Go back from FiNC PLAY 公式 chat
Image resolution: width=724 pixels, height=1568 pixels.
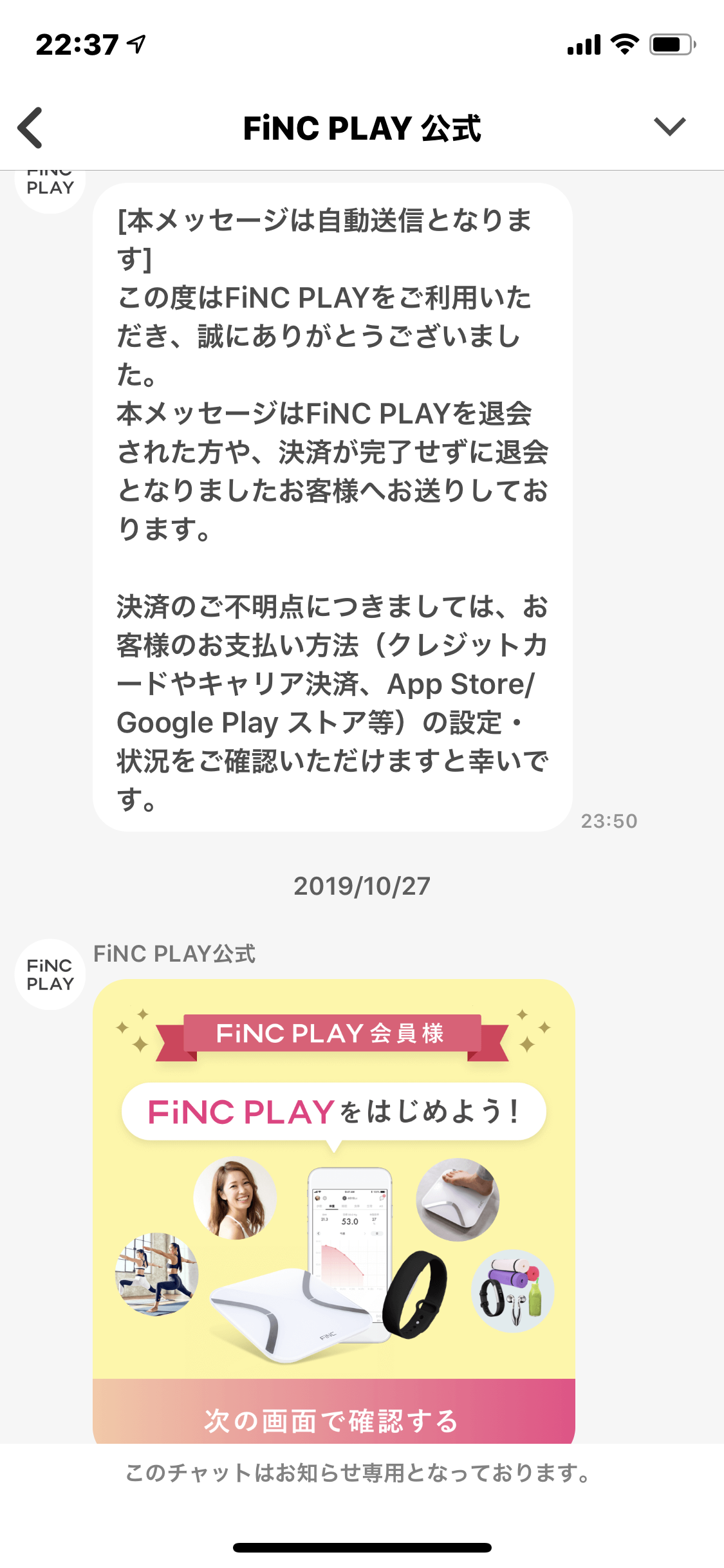click(30, 127)
